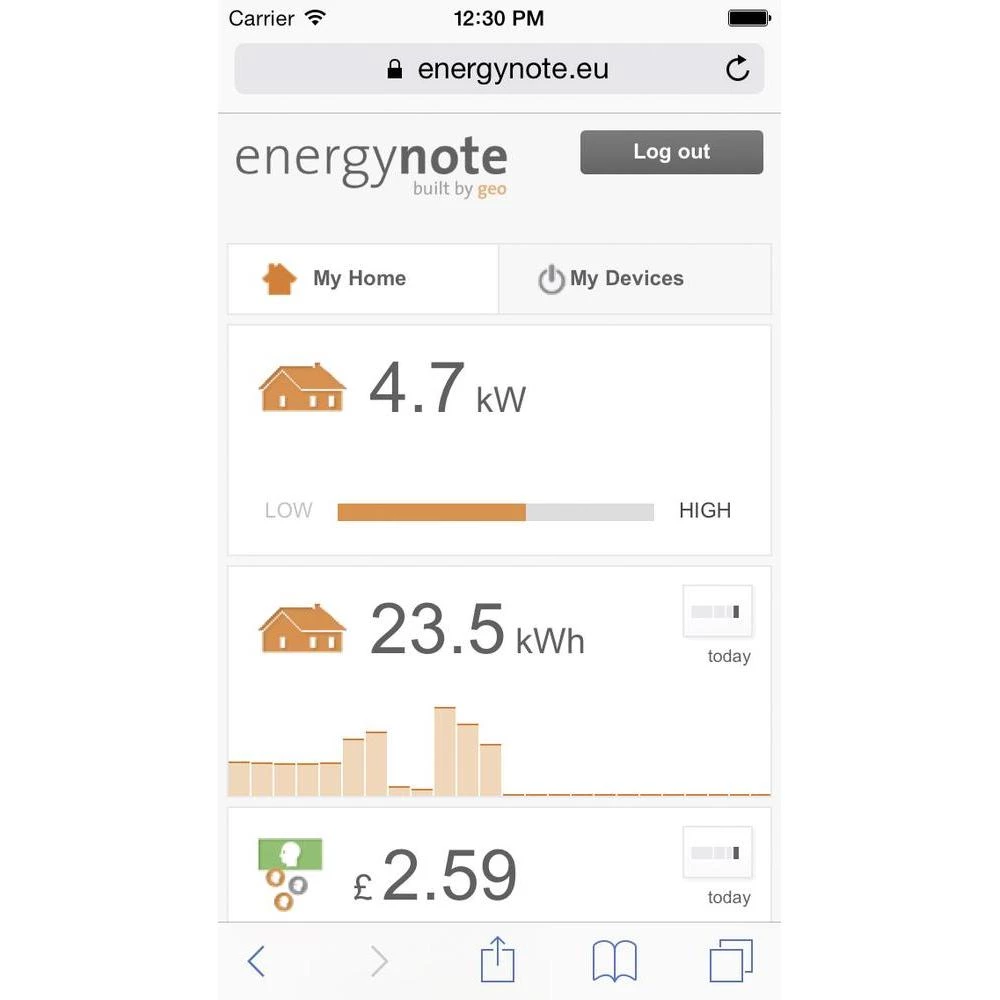Go back to the previous page

point(256,961)
